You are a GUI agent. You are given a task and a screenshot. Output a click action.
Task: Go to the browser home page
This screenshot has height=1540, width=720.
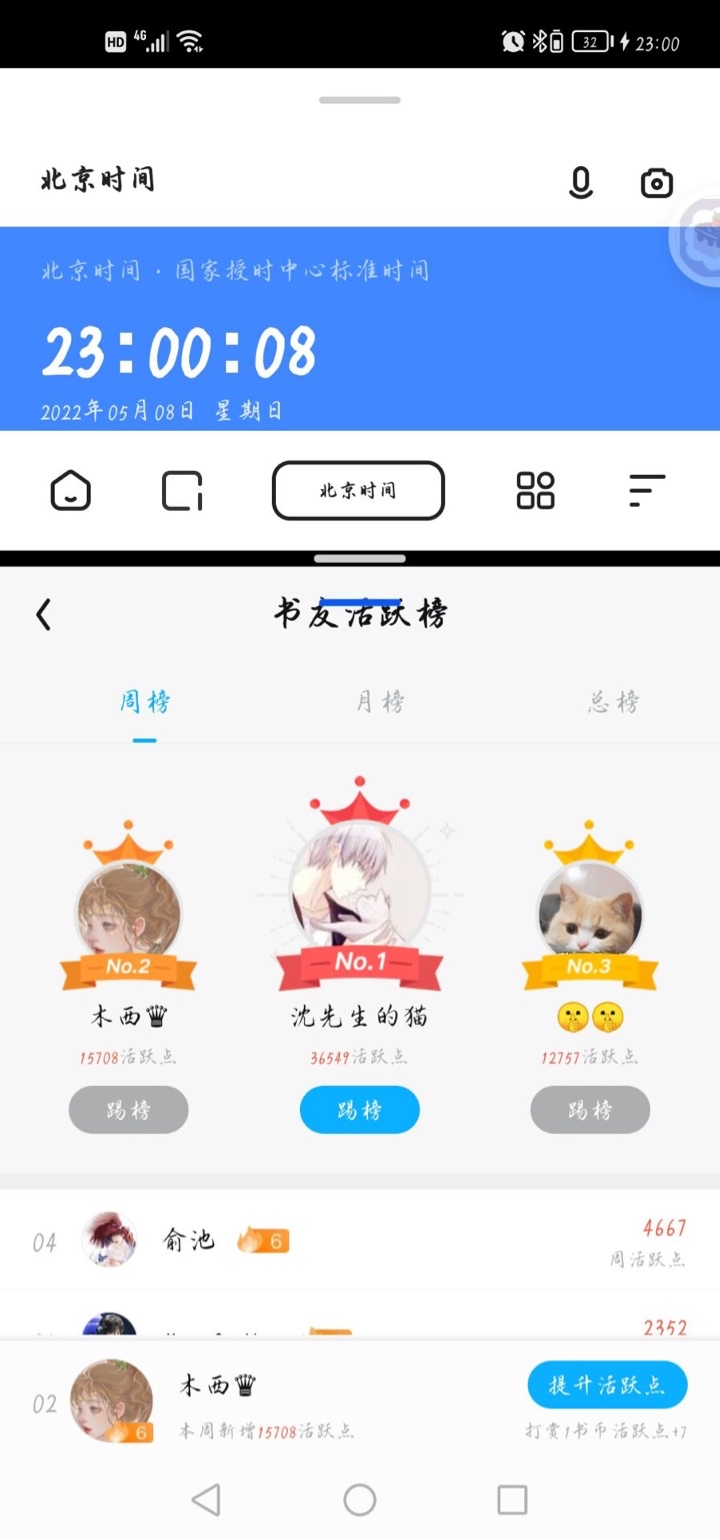coord(71,491)
